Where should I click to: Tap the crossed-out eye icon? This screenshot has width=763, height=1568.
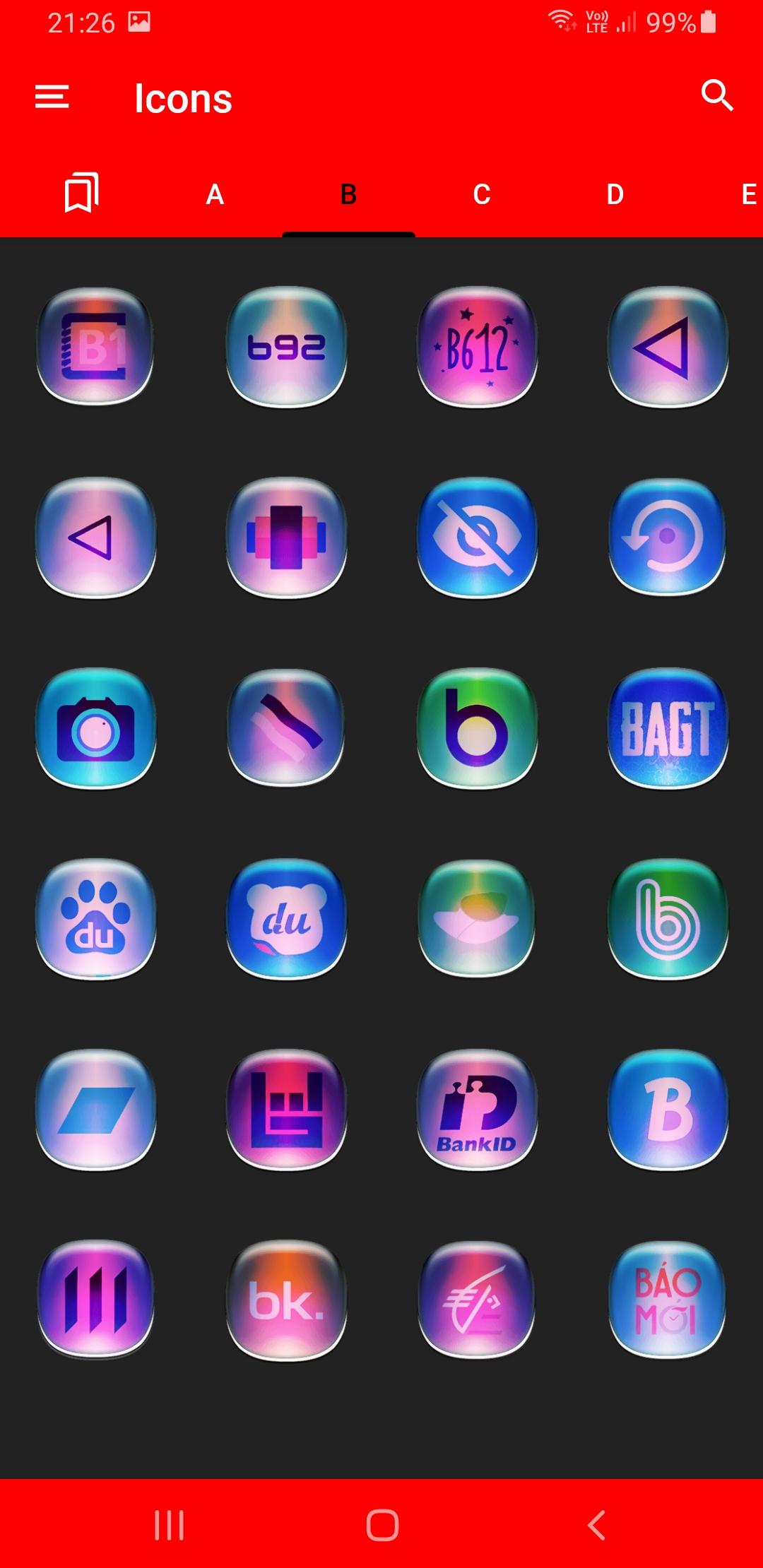(478, 537)
